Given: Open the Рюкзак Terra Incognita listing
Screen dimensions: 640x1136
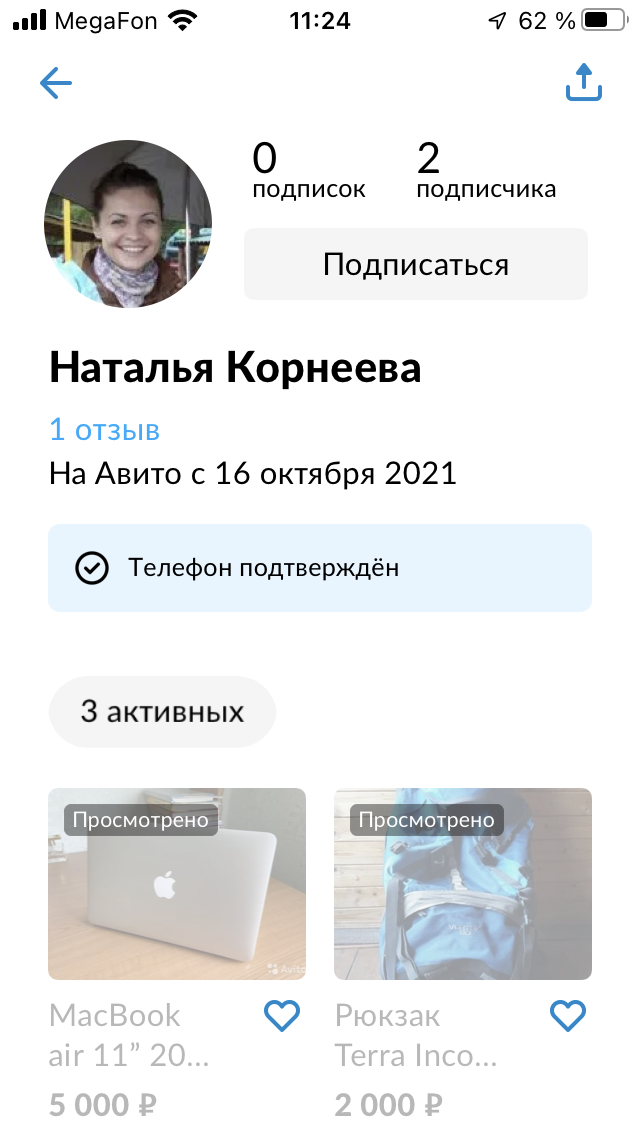Looking at the screenshot, I should (x=462, y=884).
